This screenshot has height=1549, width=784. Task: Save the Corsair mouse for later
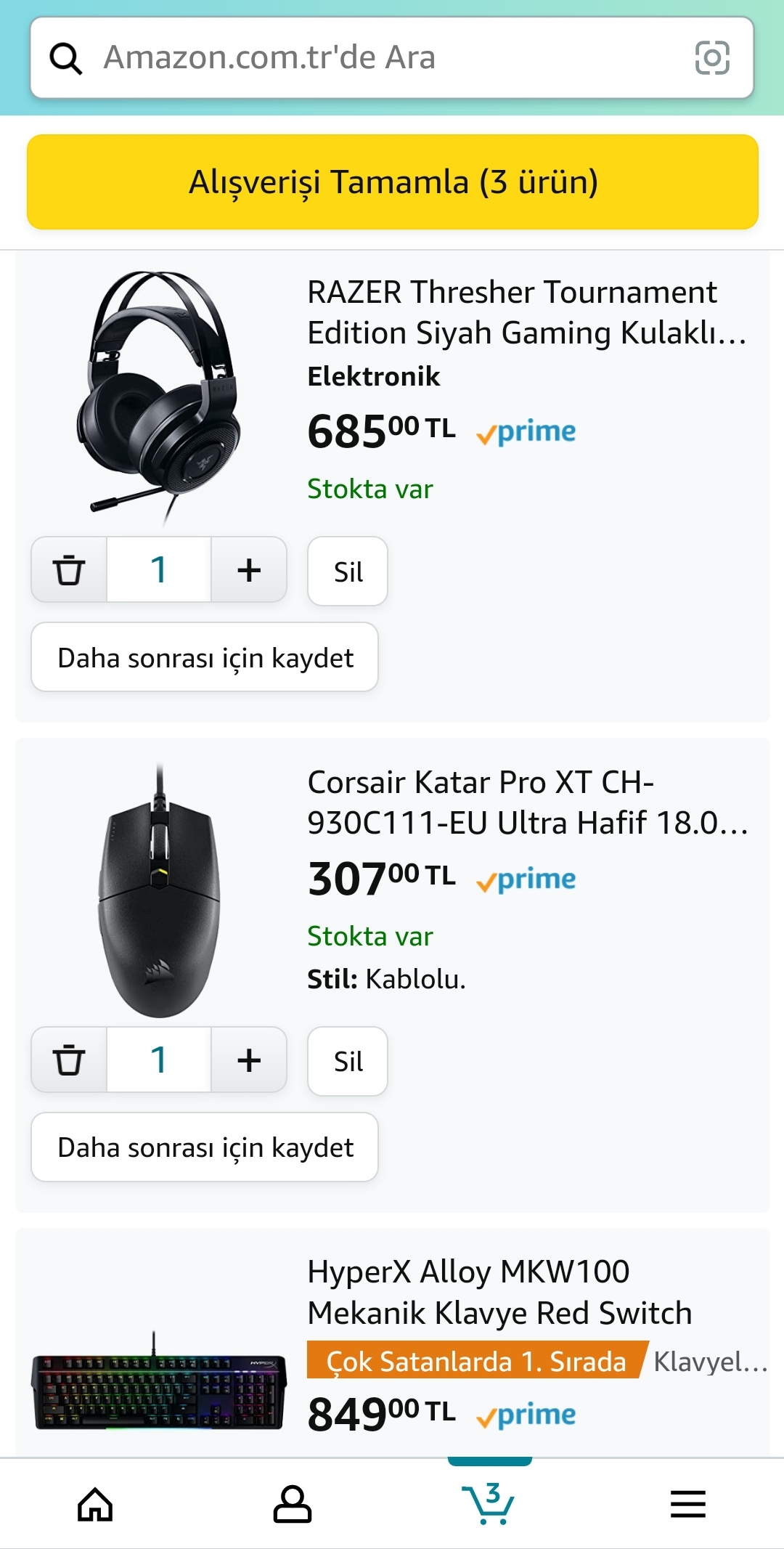[205, 1147]
